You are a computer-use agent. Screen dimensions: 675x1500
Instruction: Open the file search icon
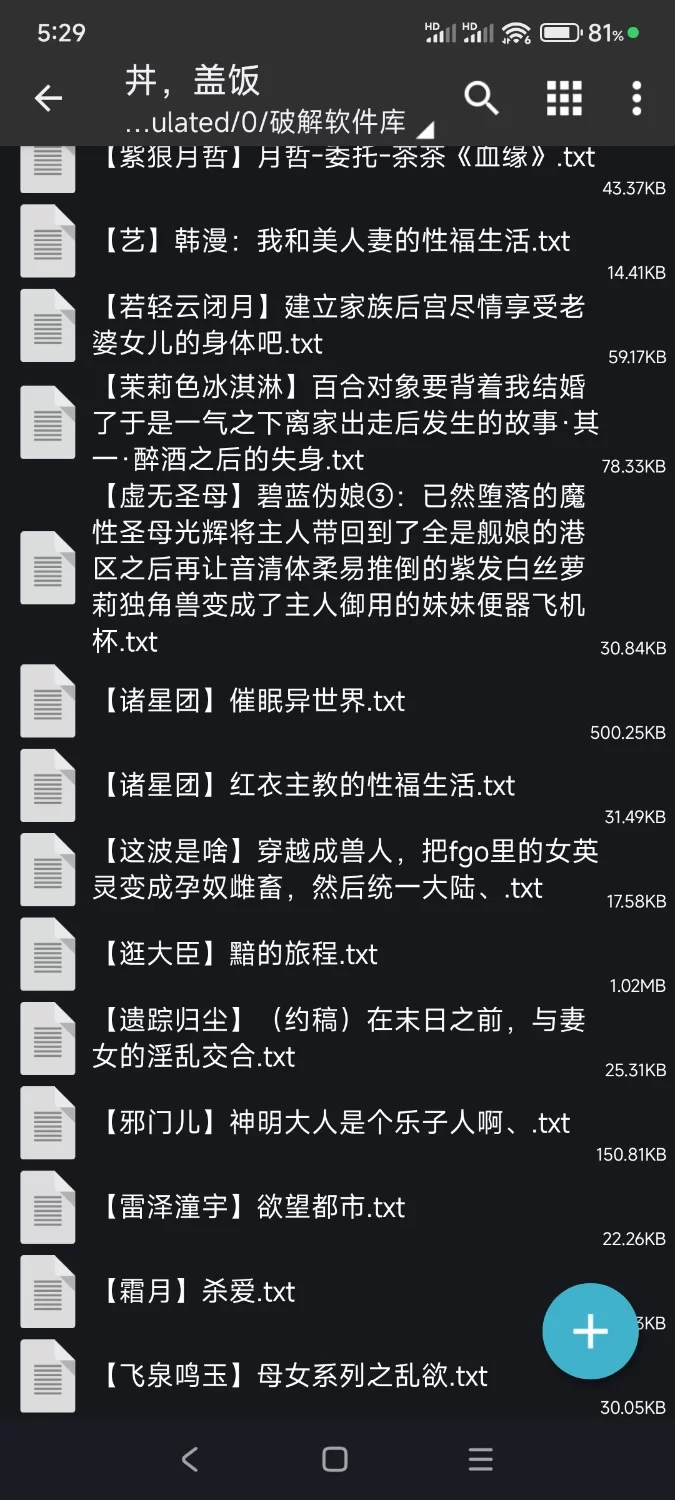(482, 98)
